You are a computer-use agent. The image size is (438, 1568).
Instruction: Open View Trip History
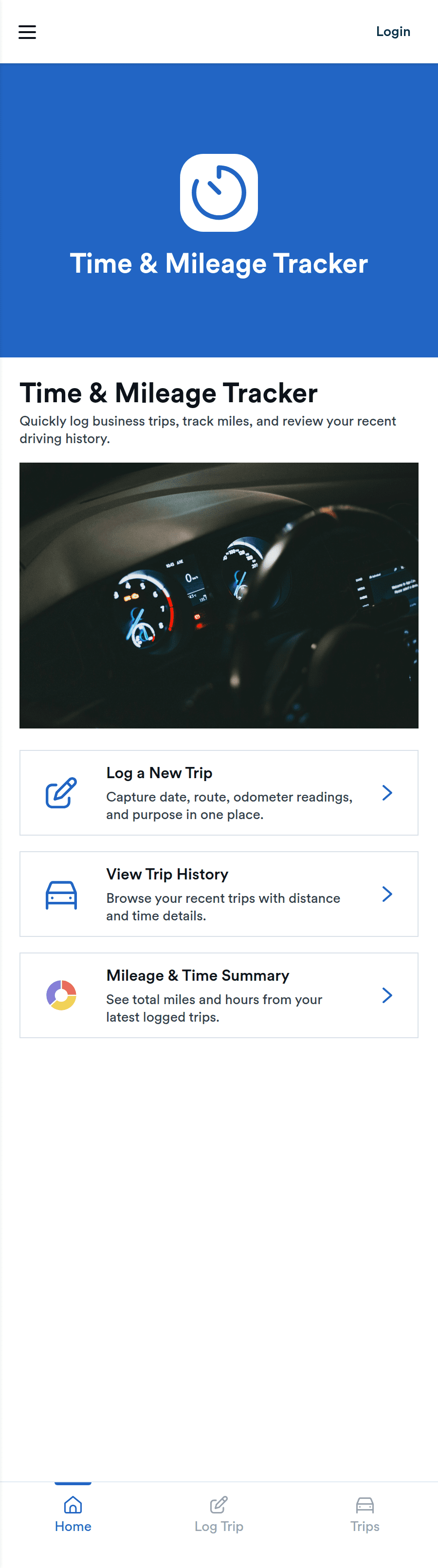pos(219,894)
